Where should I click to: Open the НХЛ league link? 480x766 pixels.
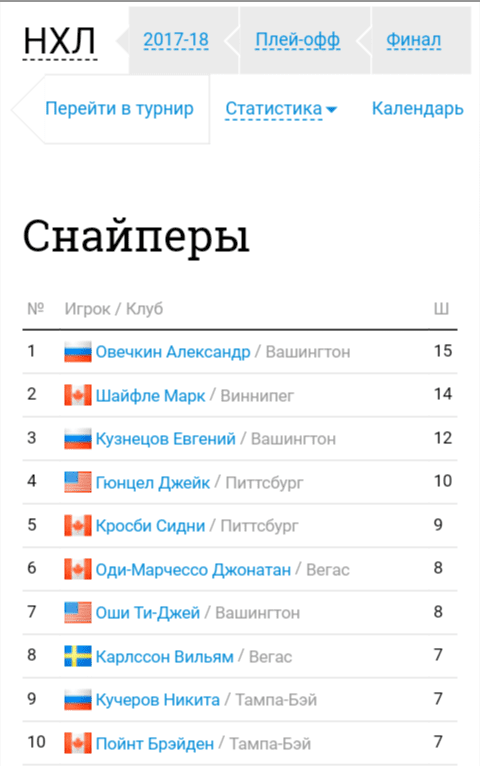point(60,41)
